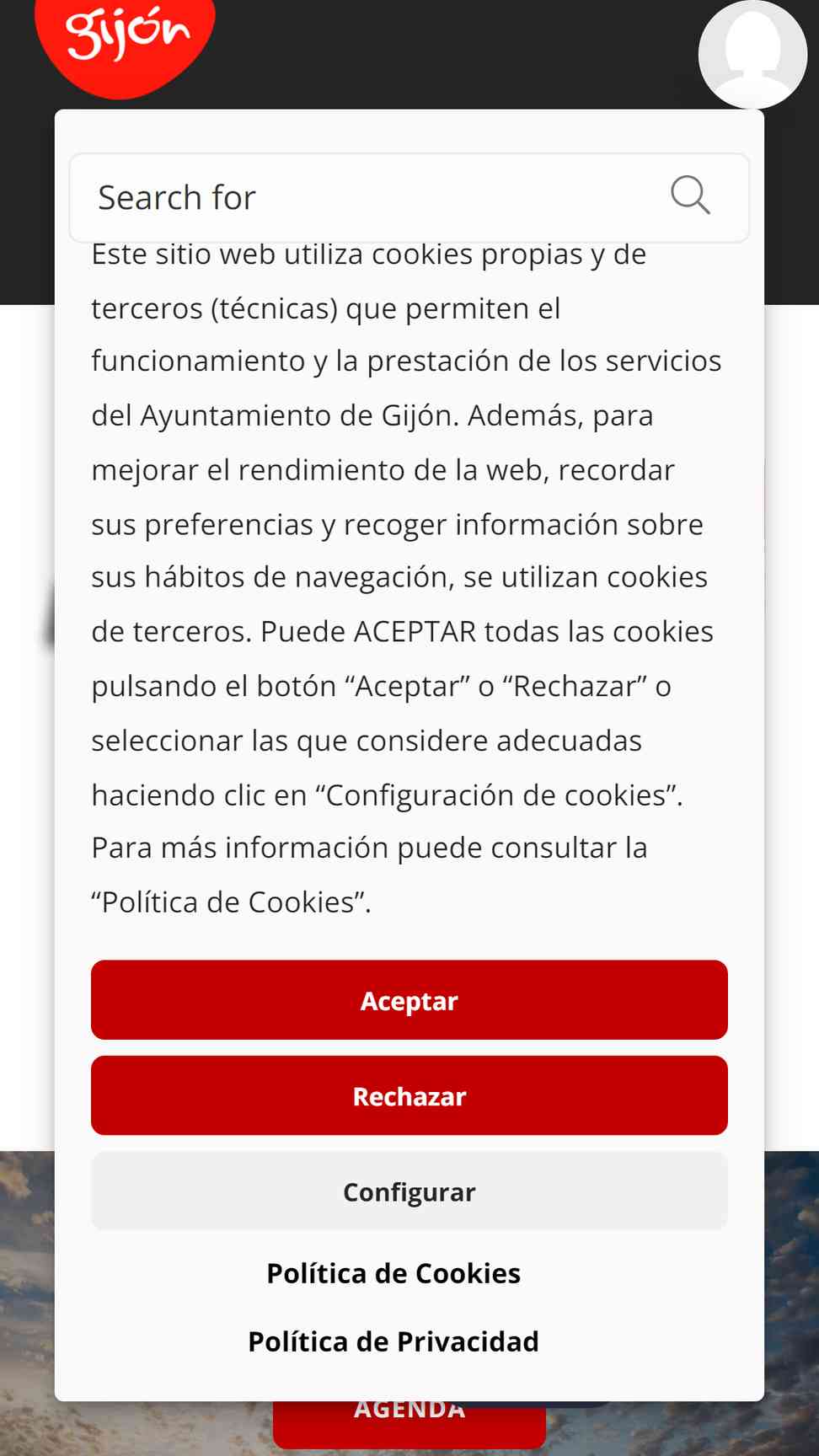The height and width of the screenshot is (1456, 819).
Task: Open the user profile avatar
Action: click(753, 54)
